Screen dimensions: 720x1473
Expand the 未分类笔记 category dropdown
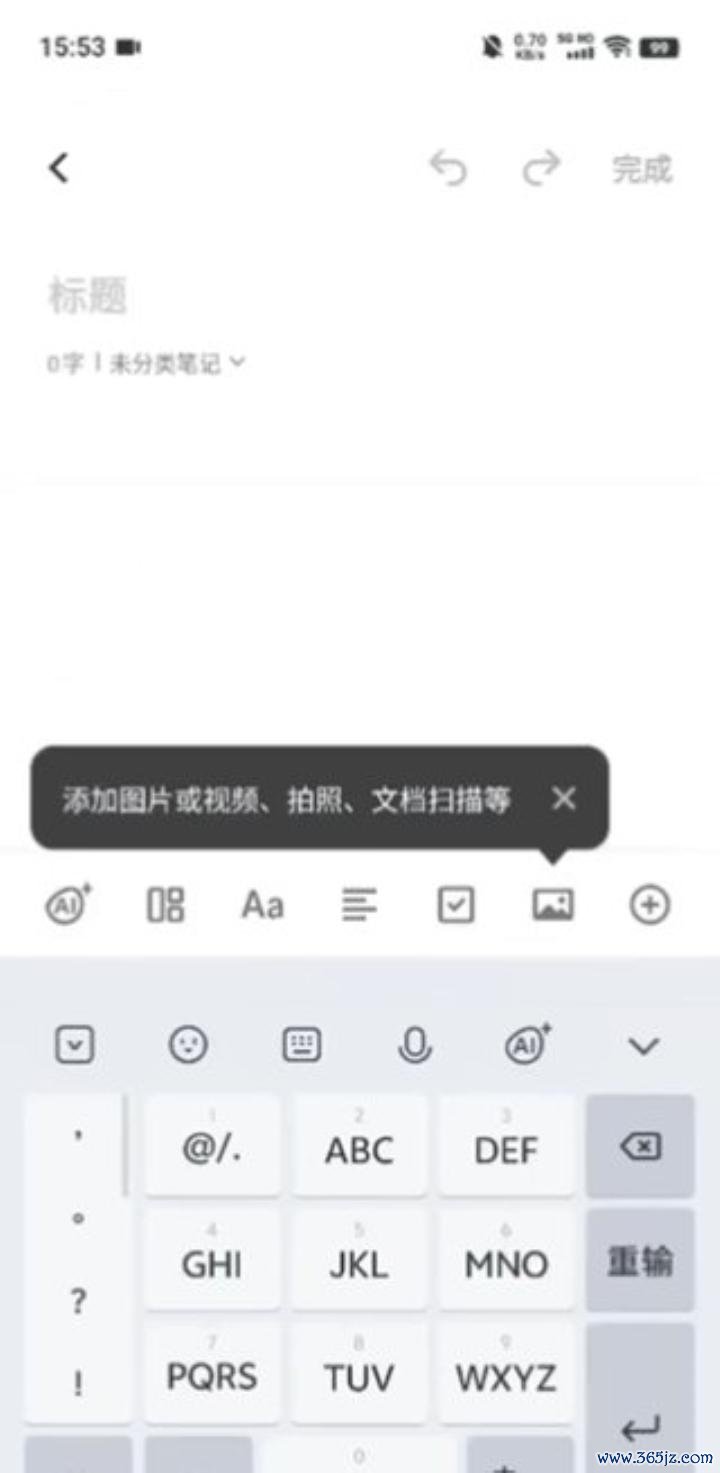(x=176, y=363)
